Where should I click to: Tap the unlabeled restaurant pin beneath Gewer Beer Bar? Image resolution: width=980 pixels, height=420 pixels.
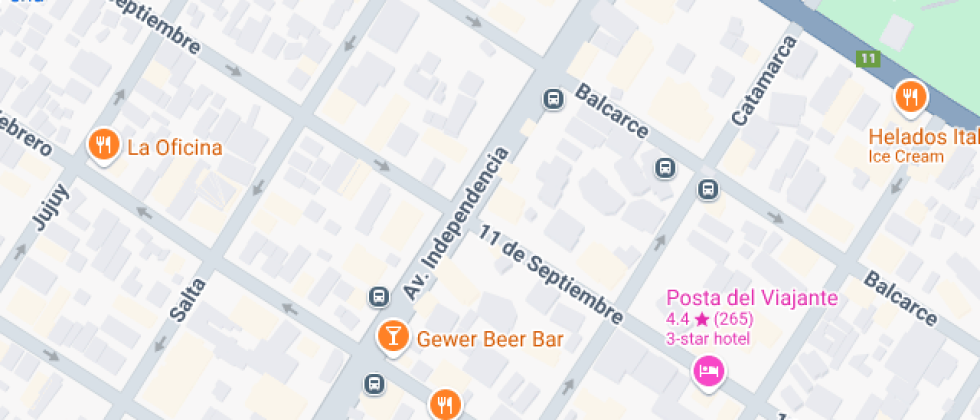(x=445, y=404)
